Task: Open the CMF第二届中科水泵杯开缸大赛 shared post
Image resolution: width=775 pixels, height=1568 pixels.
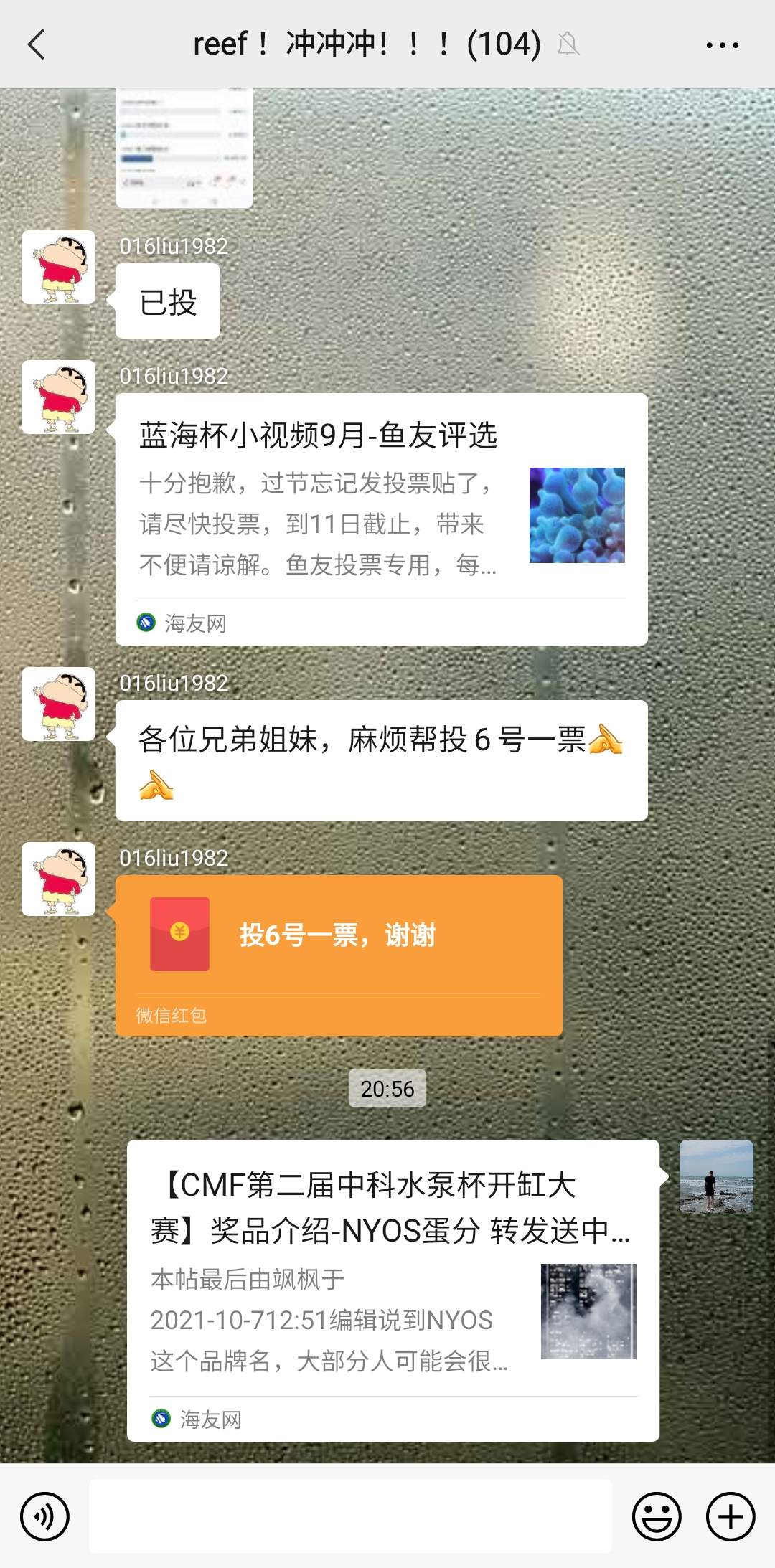Action: tap(393, 1288)
